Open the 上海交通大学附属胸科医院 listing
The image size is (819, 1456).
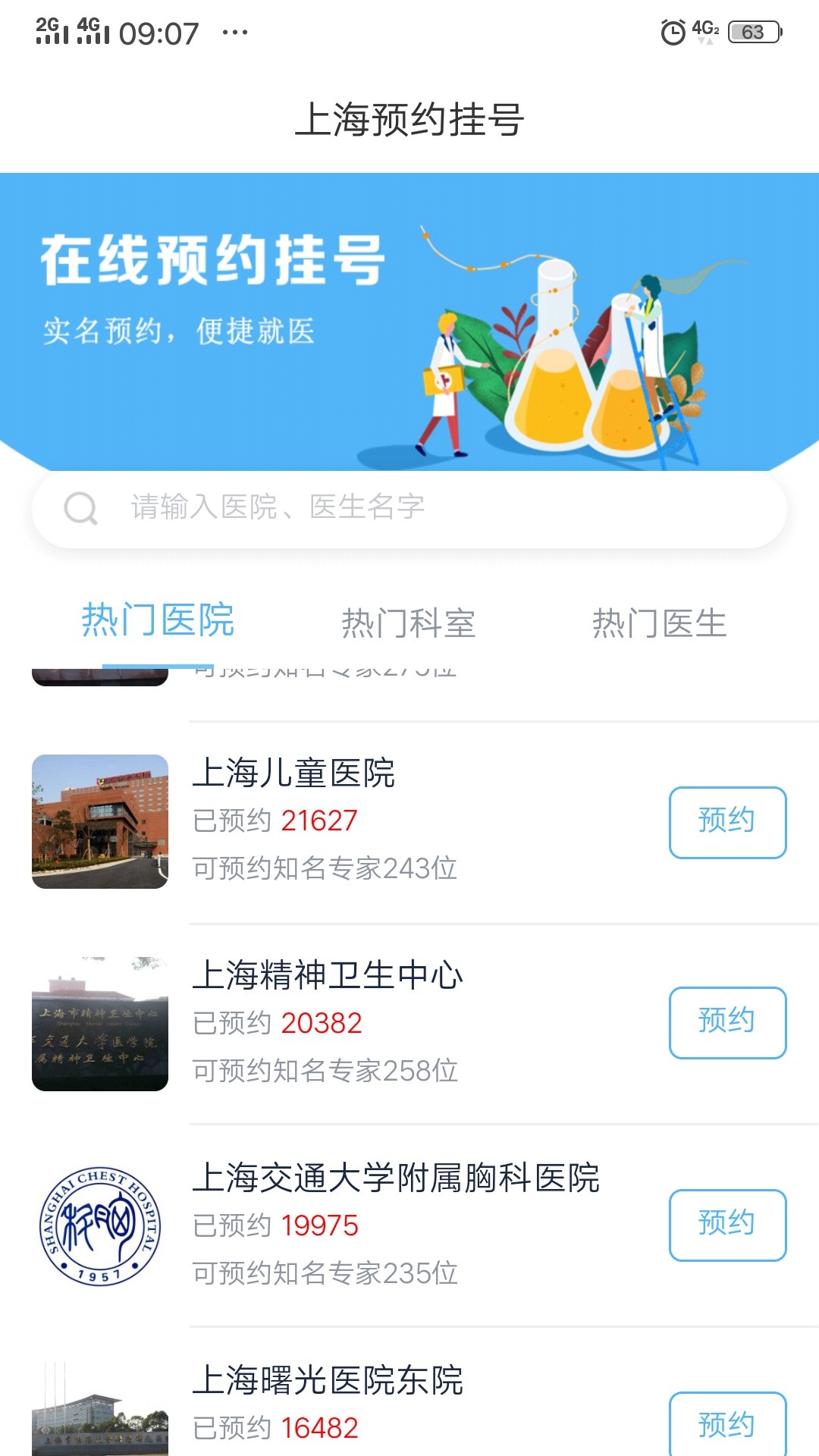[x=400, y=1178]
